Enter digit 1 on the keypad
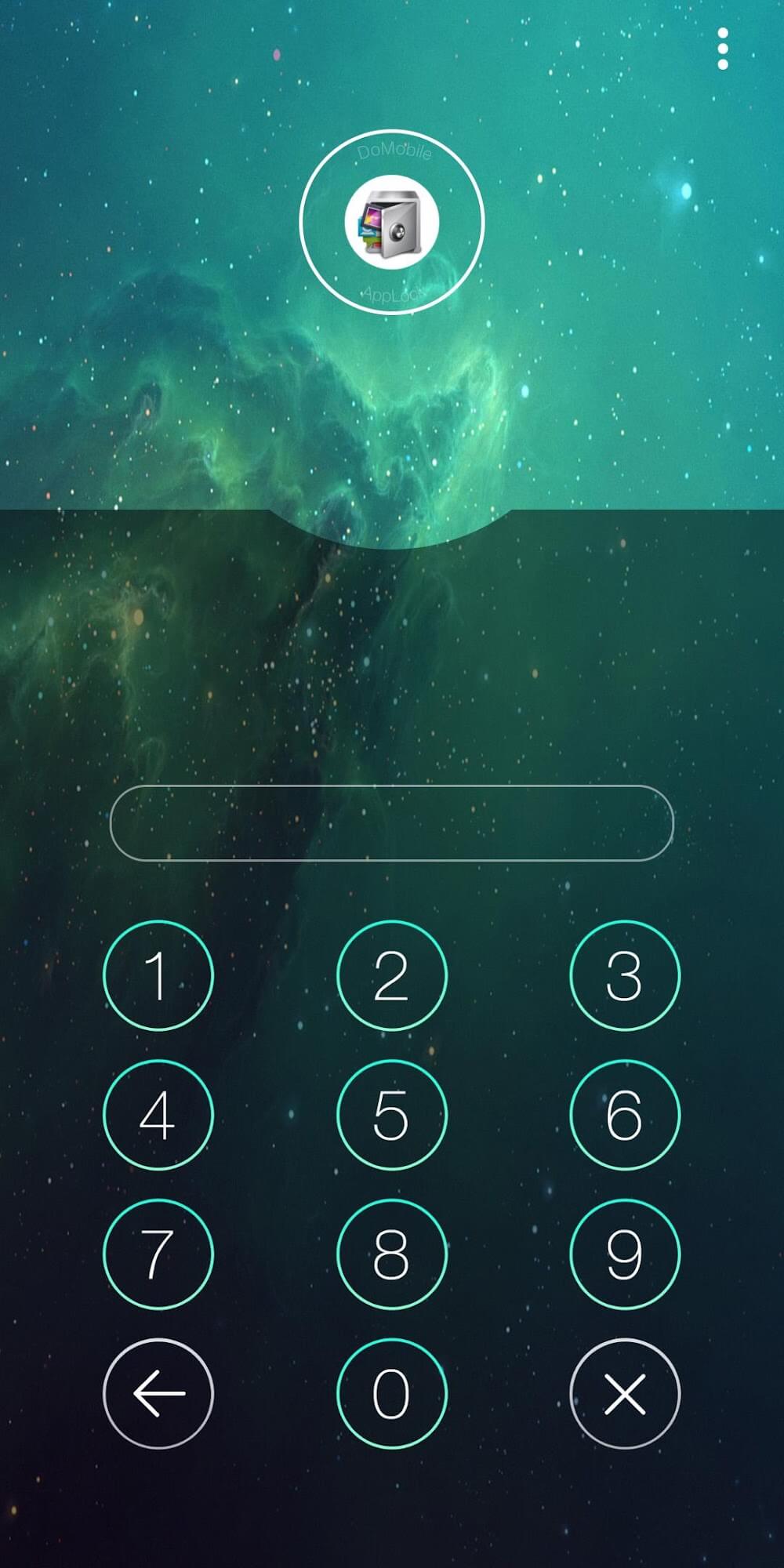This screenshot has width=784, height=1568. [158, 975]
